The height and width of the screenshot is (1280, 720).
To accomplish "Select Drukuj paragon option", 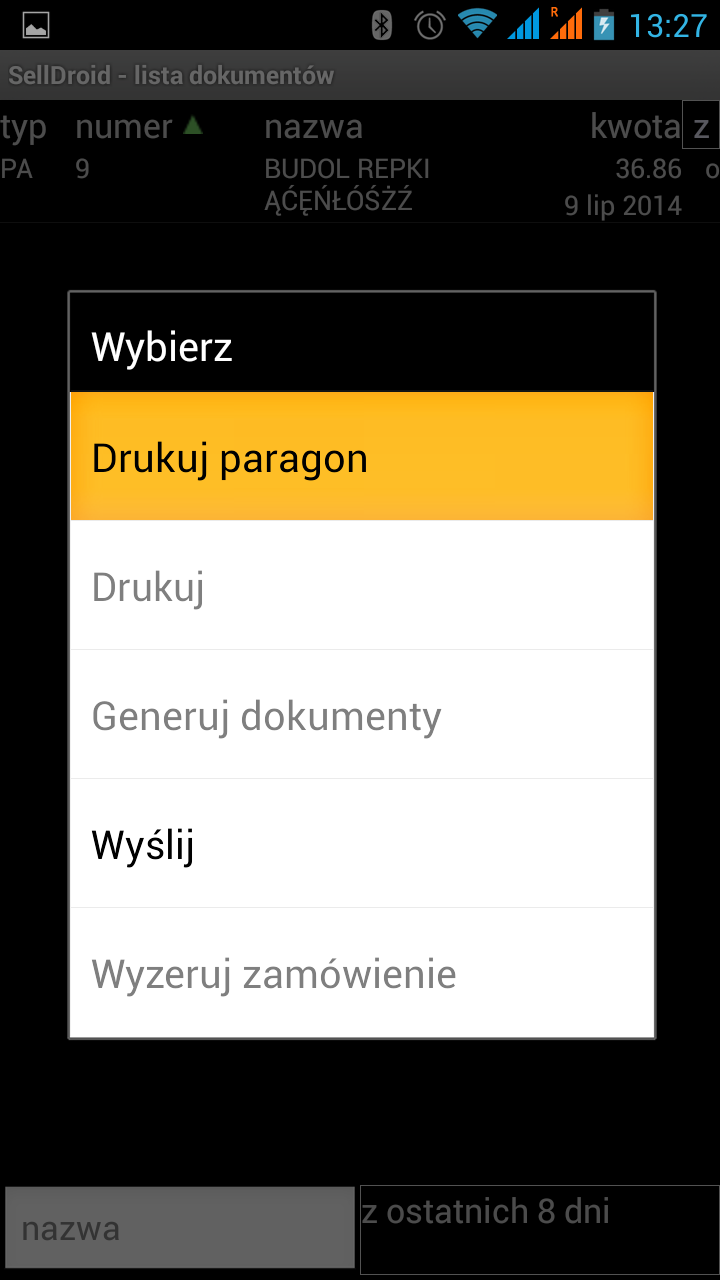I will pyautogui.click(x=362, y=456).
